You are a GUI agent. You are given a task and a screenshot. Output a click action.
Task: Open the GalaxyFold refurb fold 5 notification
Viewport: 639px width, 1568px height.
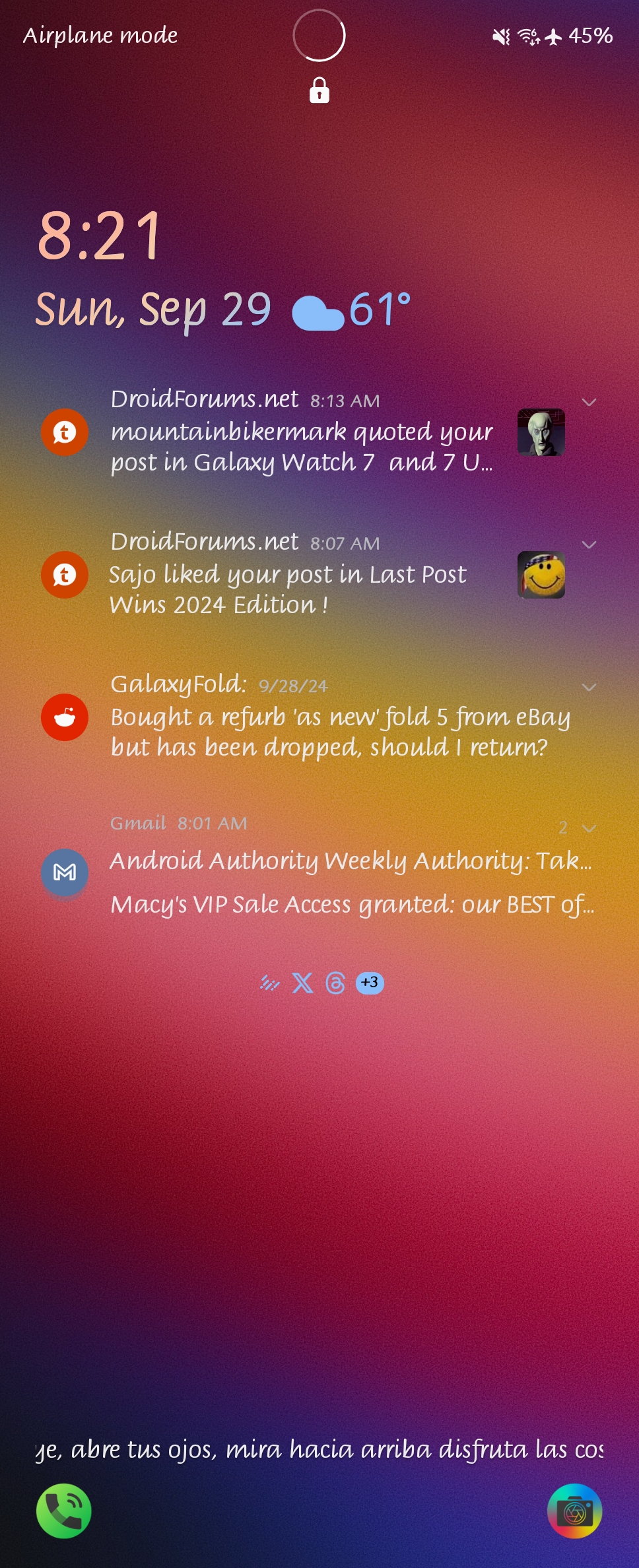340,731
